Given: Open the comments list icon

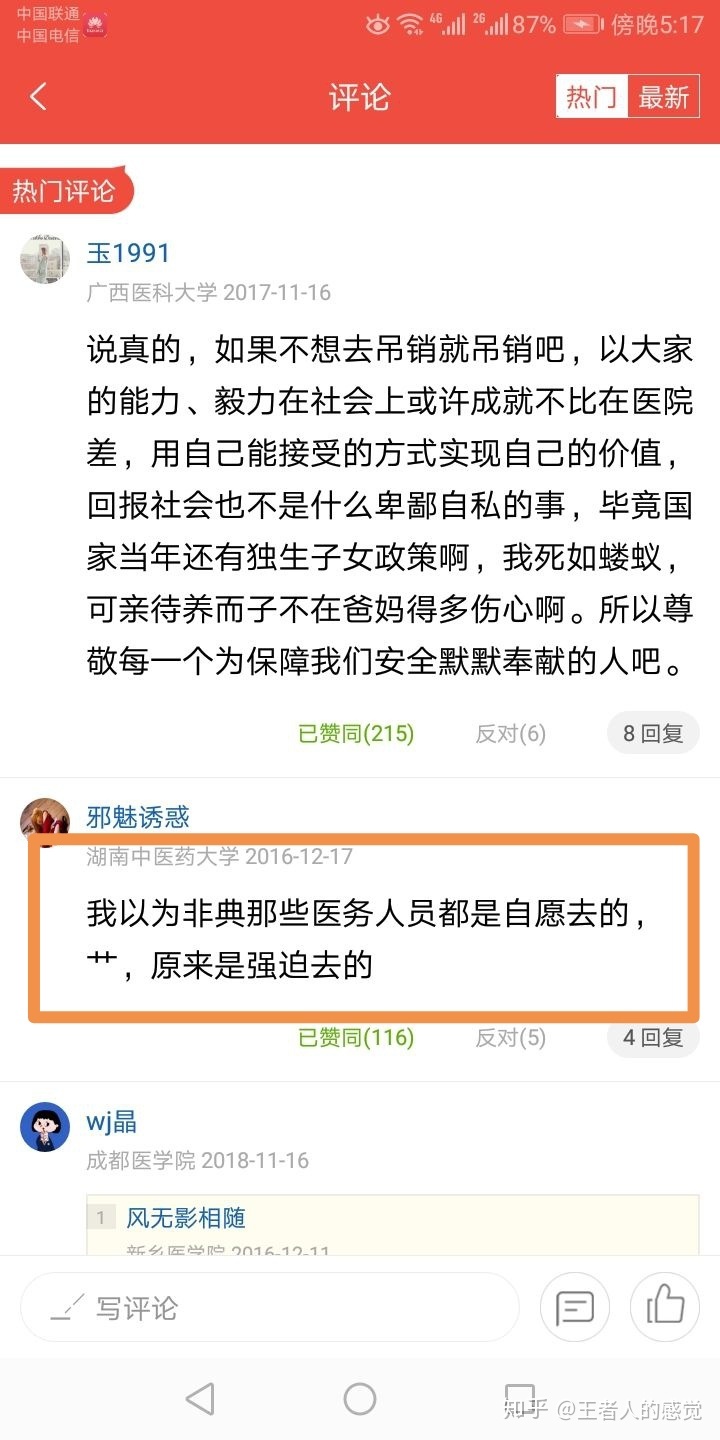Looking at the screenshot, I should click(x=575, y=1307).
